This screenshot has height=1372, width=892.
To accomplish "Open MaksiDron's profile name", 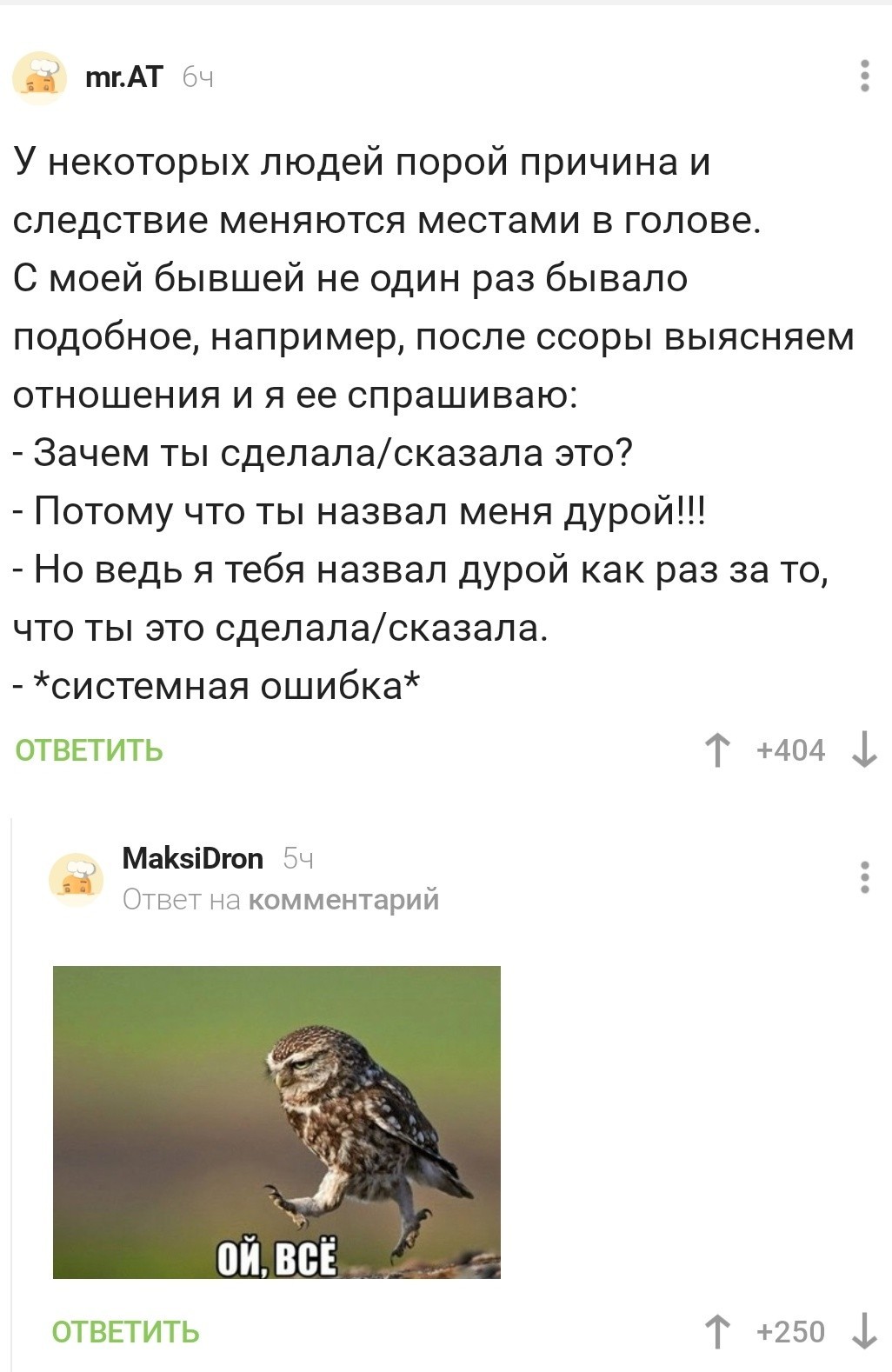I will (192, 858).
